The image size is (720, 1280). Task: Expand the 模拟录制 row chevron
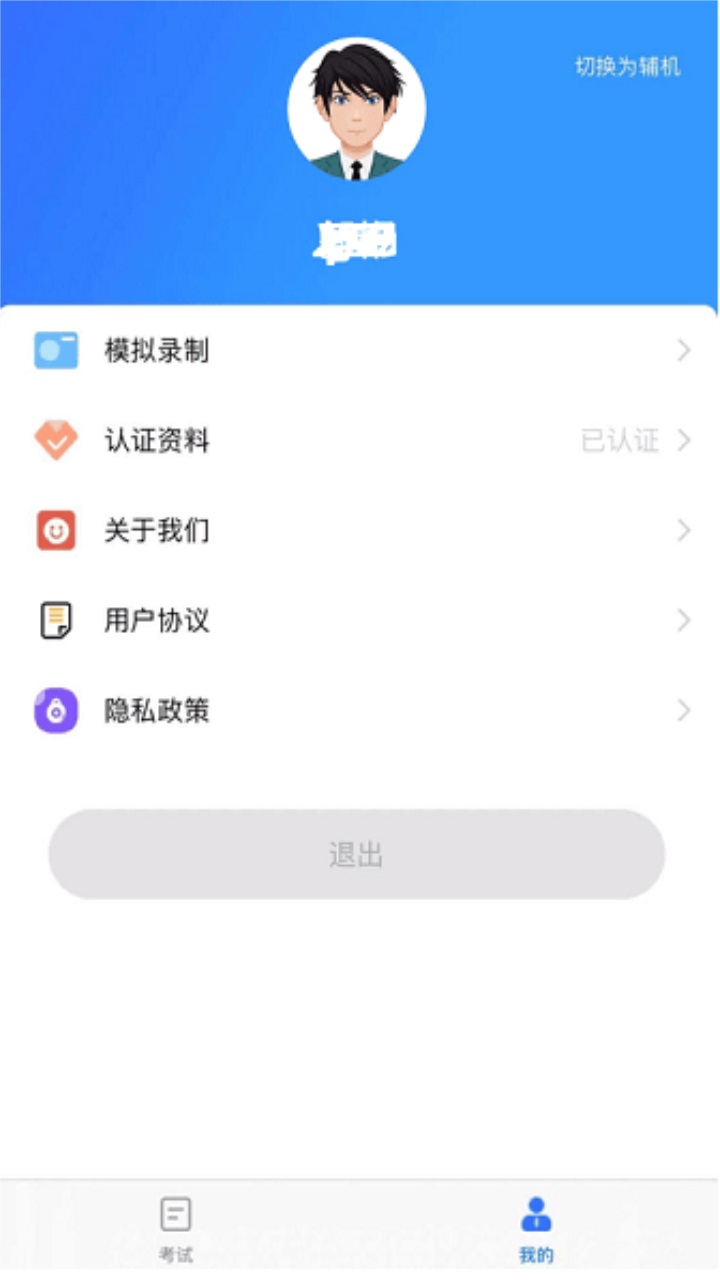pyautogui.click(x=683, y=350)
